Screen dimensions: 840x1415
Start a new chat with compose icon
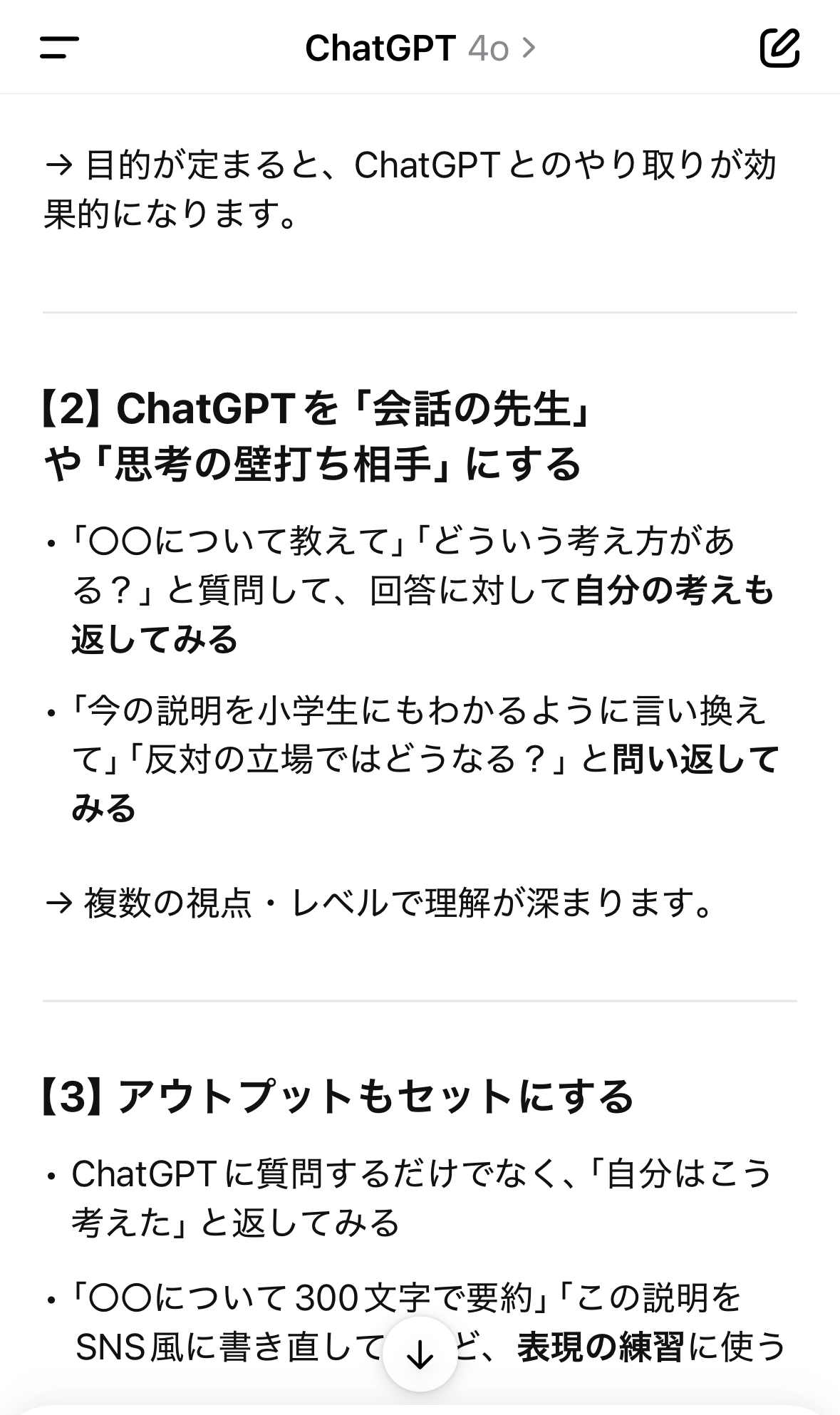[x=779, y=48]
